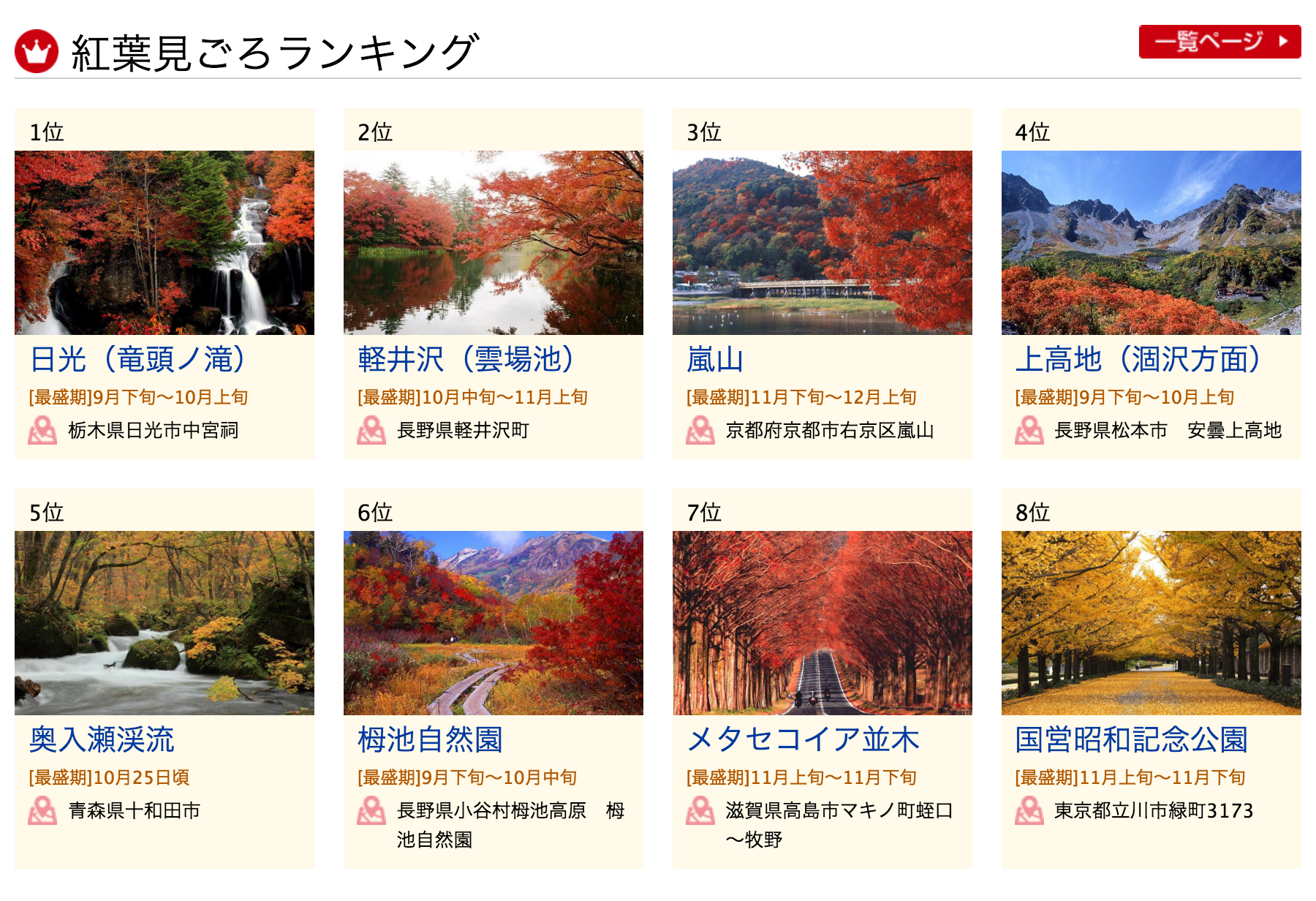Screen dimensions: 1316x901
Task: Open the 軽井沢（雲場池）title link
Action: [x=466, y=360]
